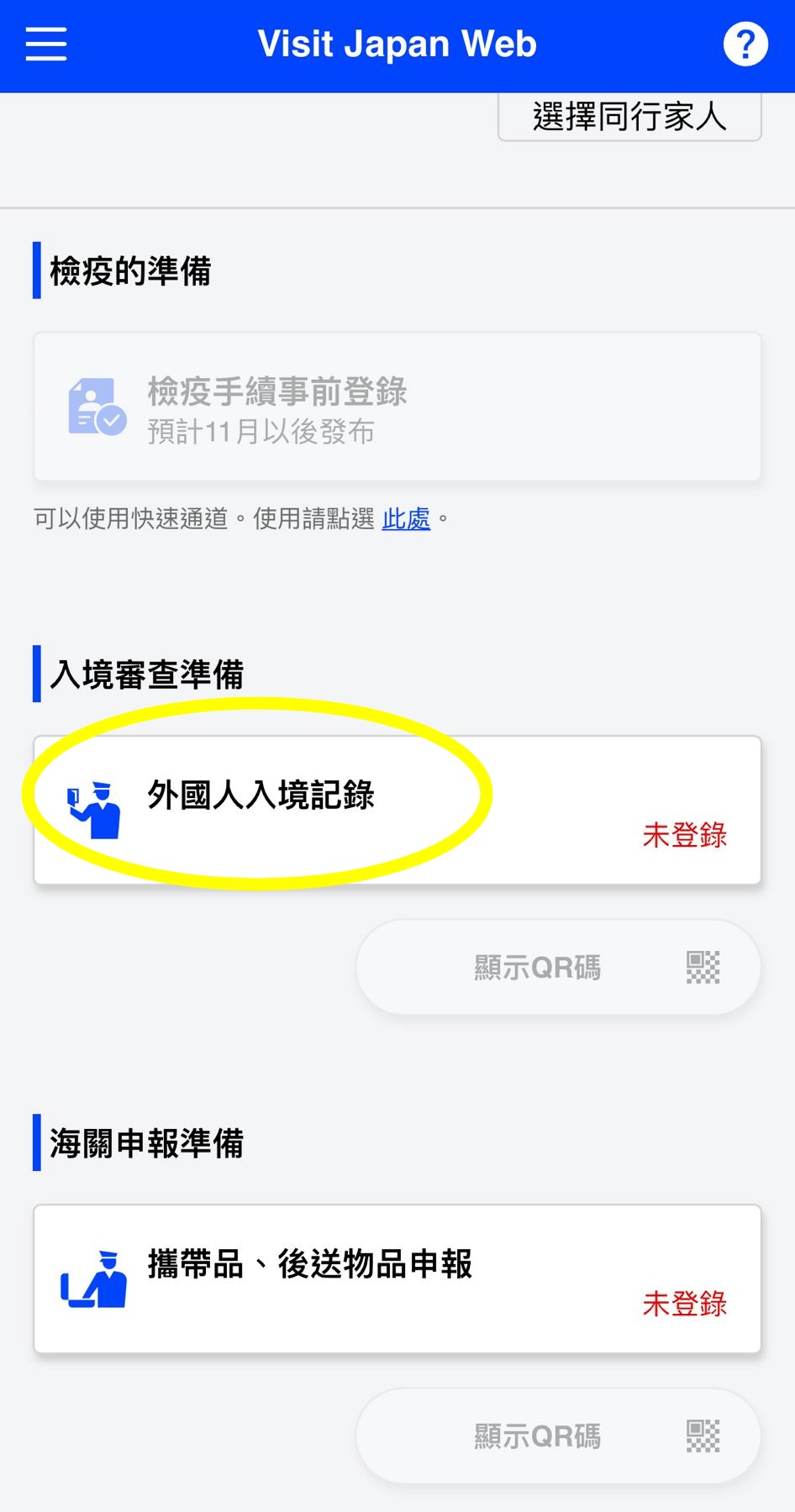Open the 攜帶品、後送物品申報 card
The height and width of the screenshot is (1512, 795).
click(397, 1278)
